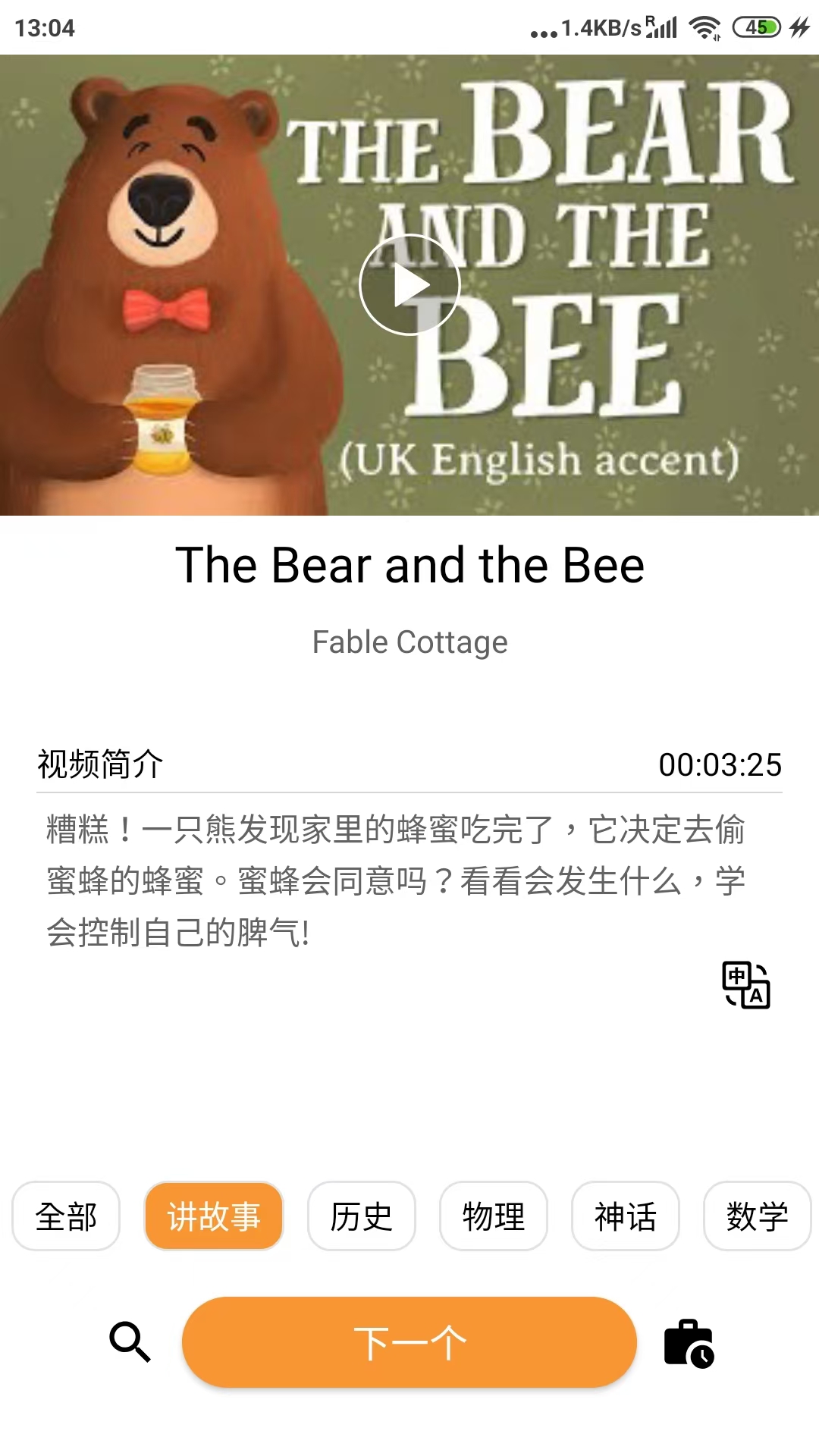Switch to the 全部 category
This screenshot has width=819, height=1456.
tap(66, 1216)
